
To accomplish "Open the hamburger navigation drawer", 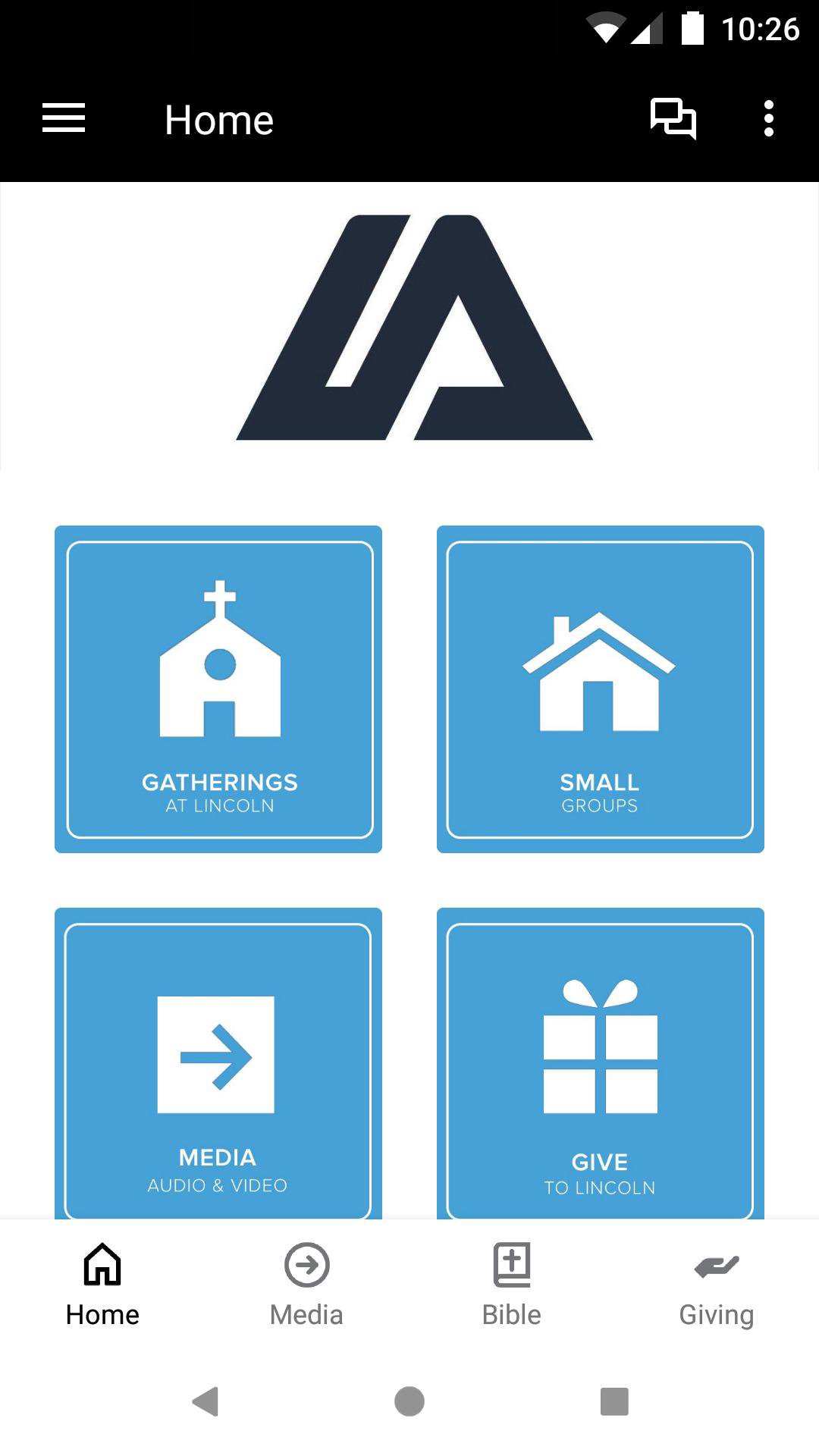I will click(x=64, y=118).
